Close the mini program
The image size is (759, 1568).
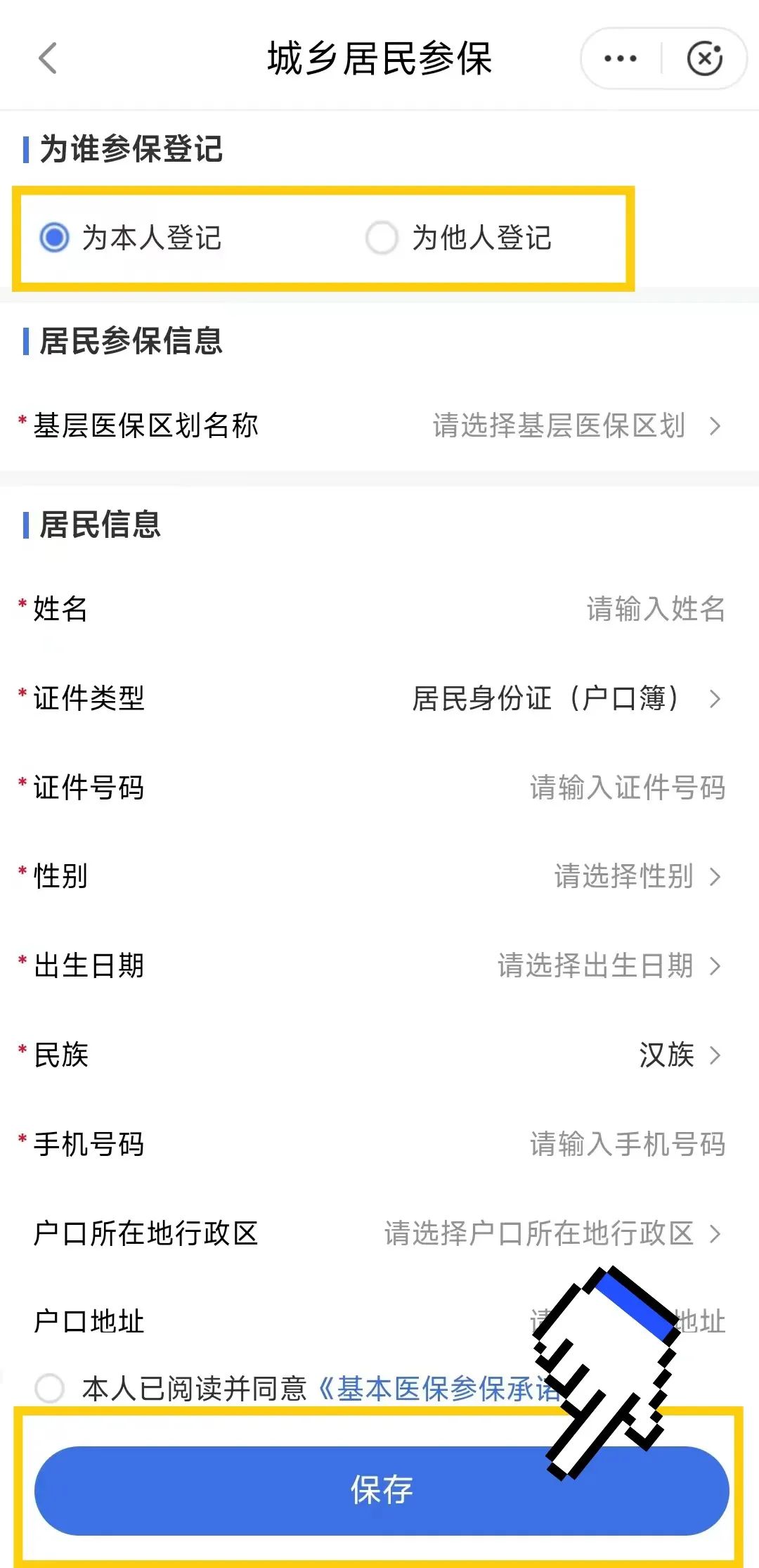click(x=704, y=58)
